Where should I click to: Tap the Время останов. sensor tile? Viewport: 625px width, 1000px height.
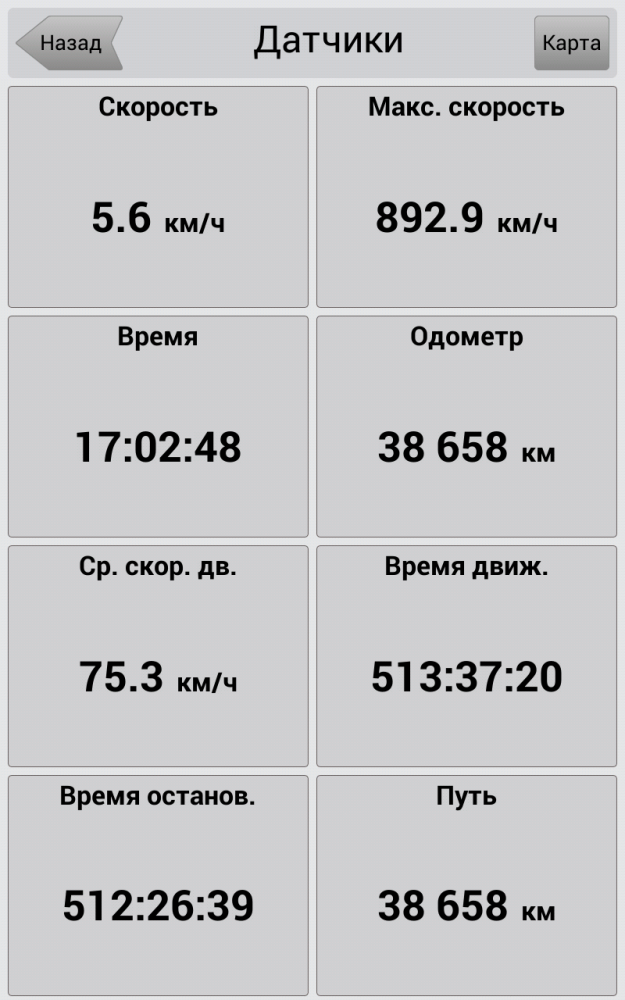[158, 885]
